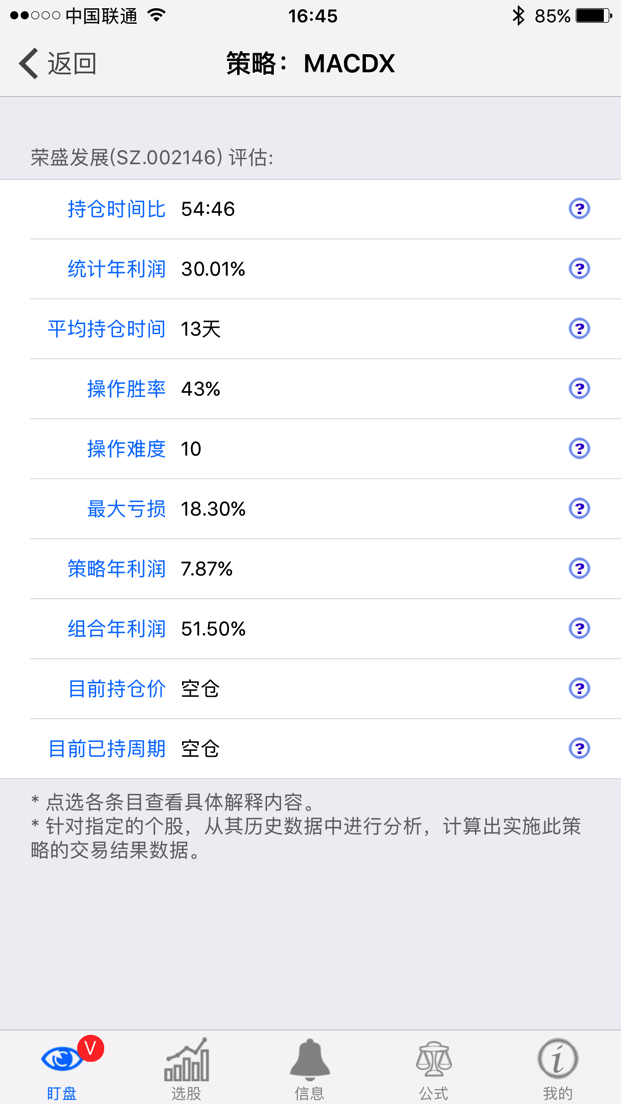Switch to the 盯盘 tab

(62, 1067)
